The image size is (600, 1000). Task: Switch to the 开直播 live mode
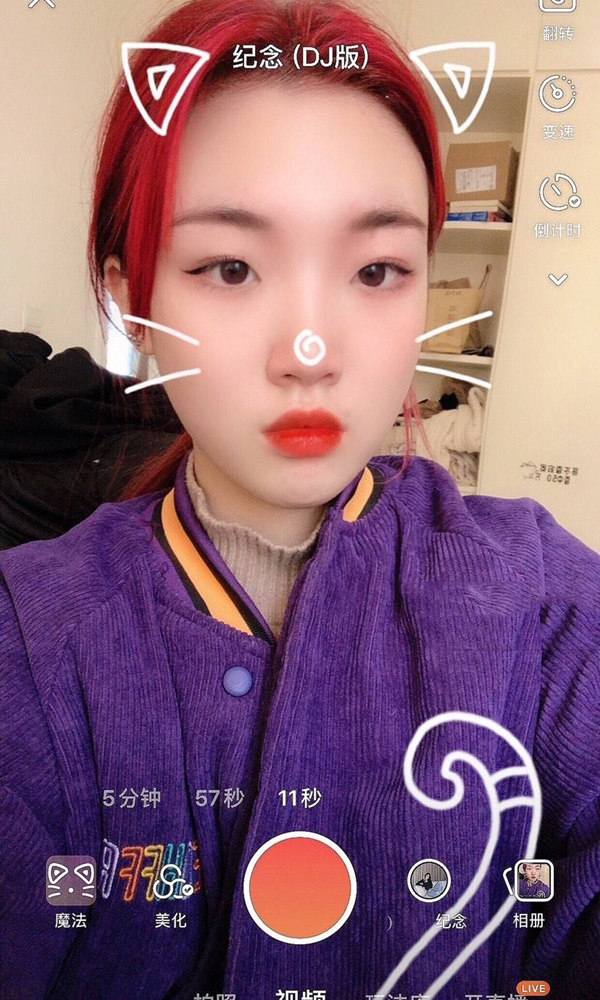click(x=495, y=995)
